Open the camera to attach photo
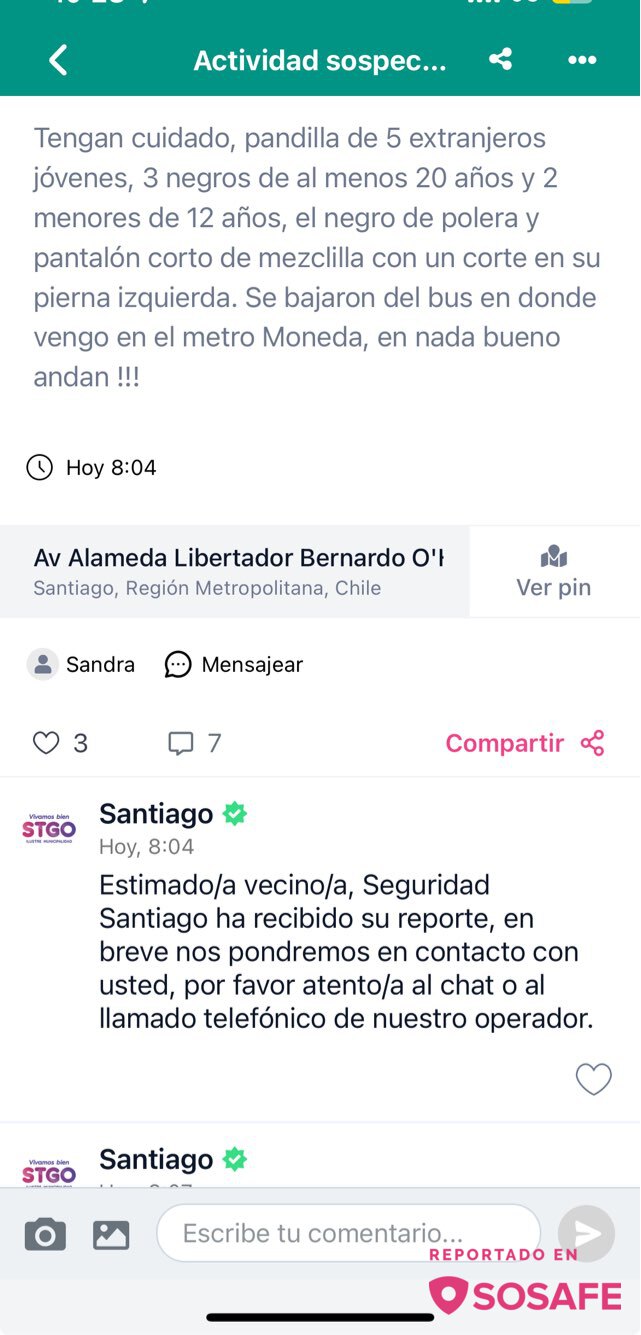This screenshot has width=641, height=1335. 45,1235
